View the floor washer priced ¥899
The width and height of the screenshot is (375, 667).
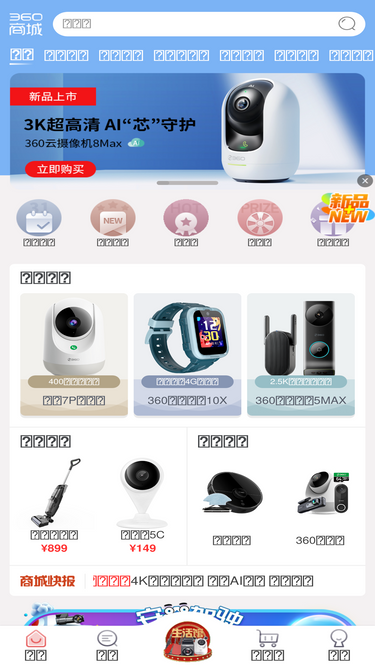[54, 505]
